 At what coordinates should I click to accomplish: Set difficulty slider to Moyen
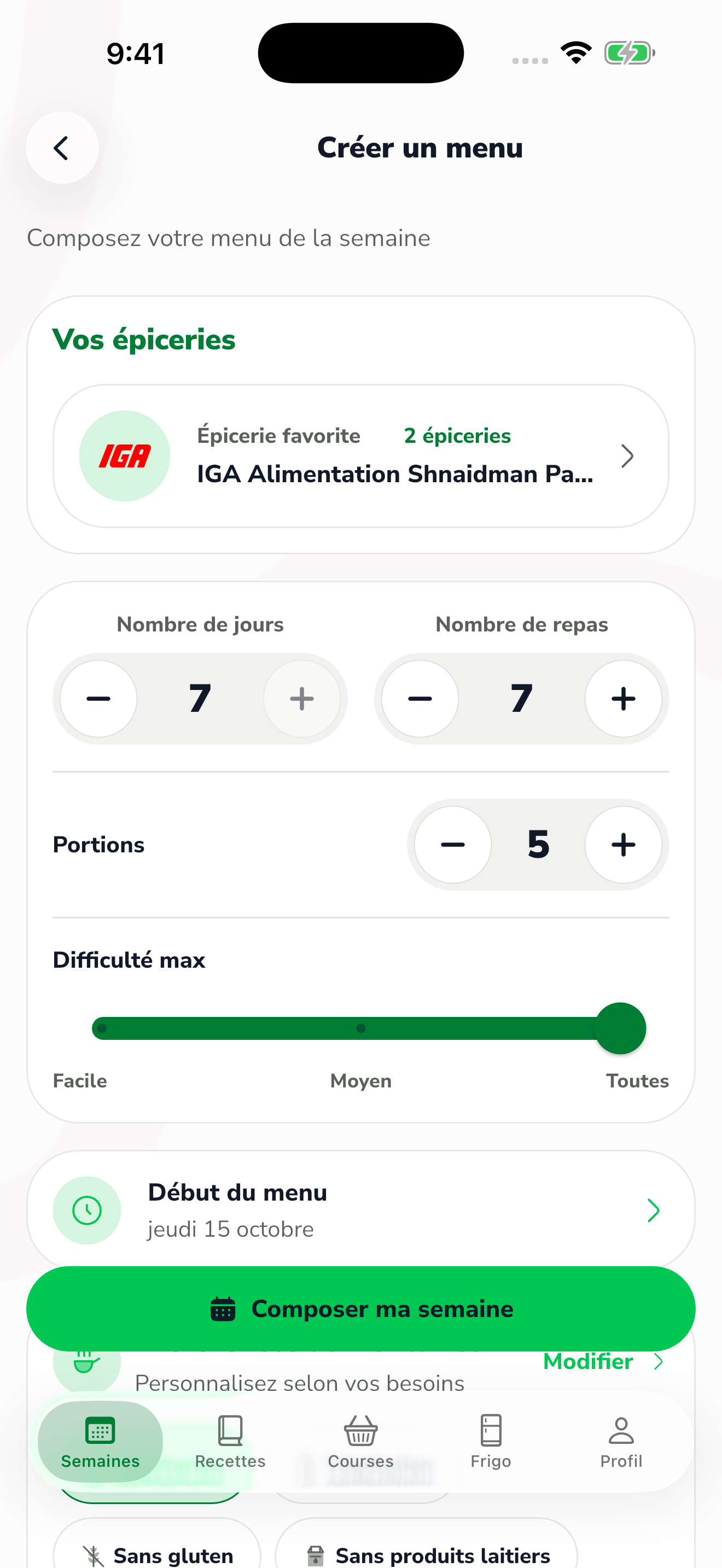361,1029
